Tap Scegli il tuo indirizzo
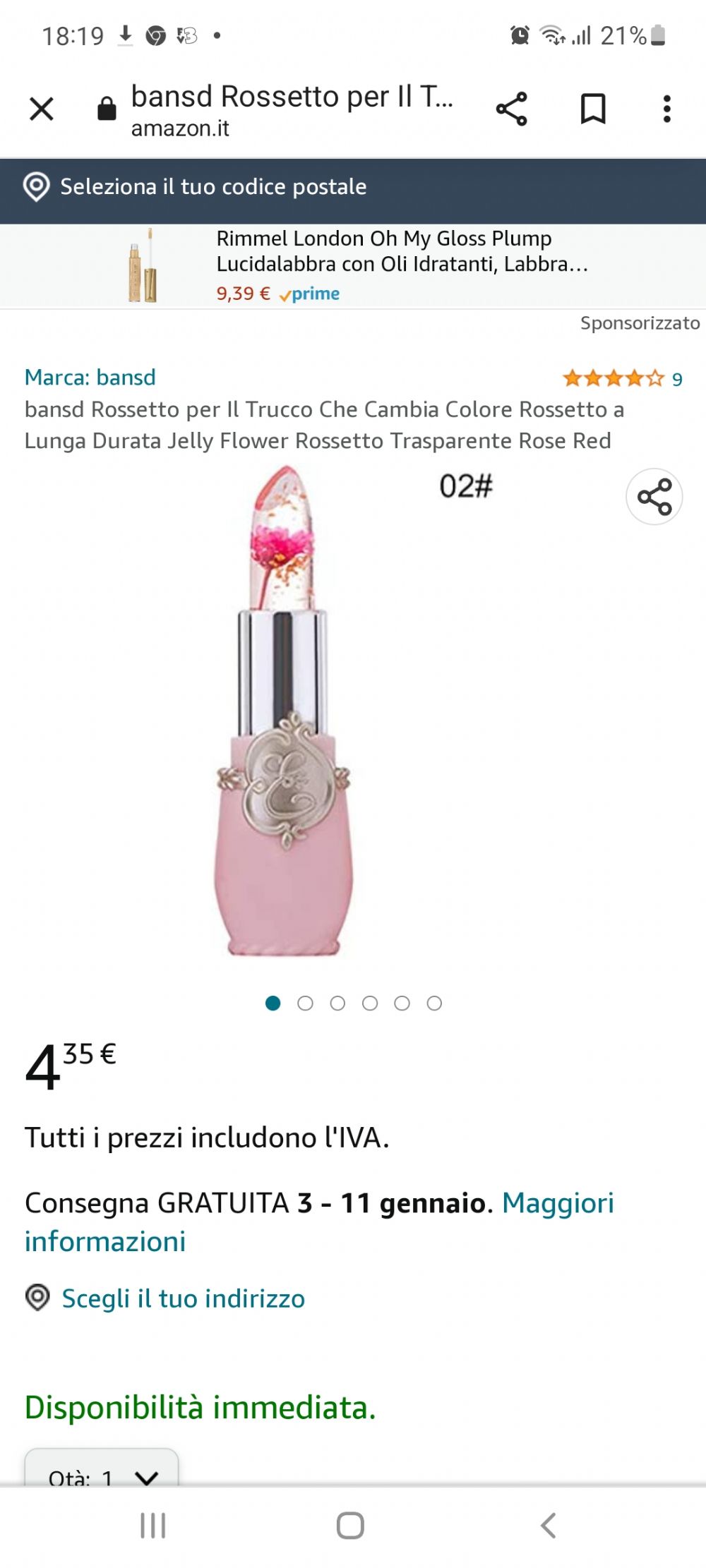 pos(183,1298)
